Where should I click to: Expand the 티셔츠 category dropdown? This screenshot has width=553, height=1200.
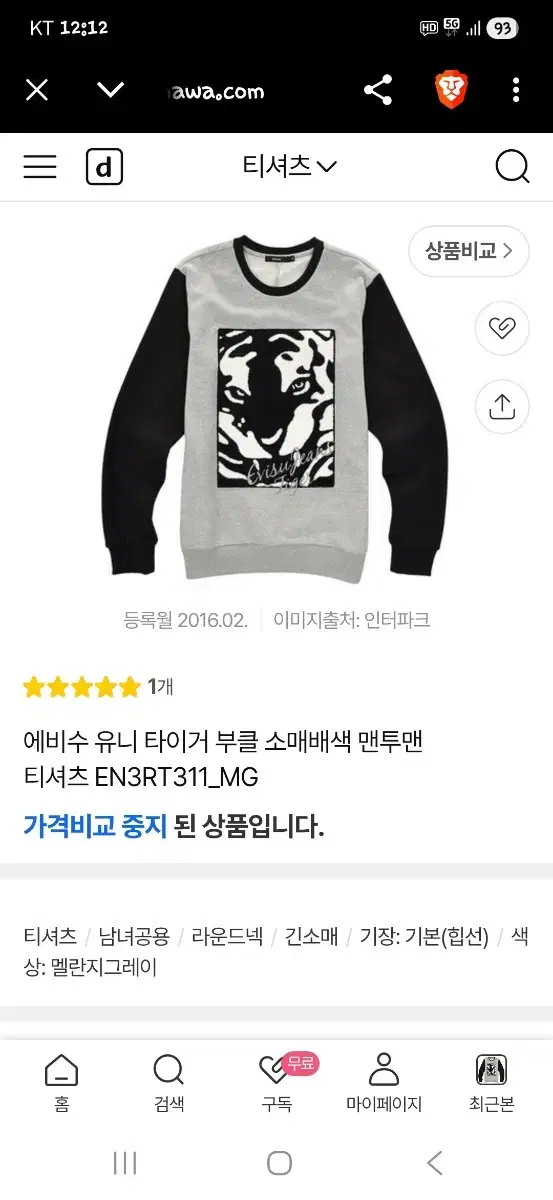tap(289, 166)
